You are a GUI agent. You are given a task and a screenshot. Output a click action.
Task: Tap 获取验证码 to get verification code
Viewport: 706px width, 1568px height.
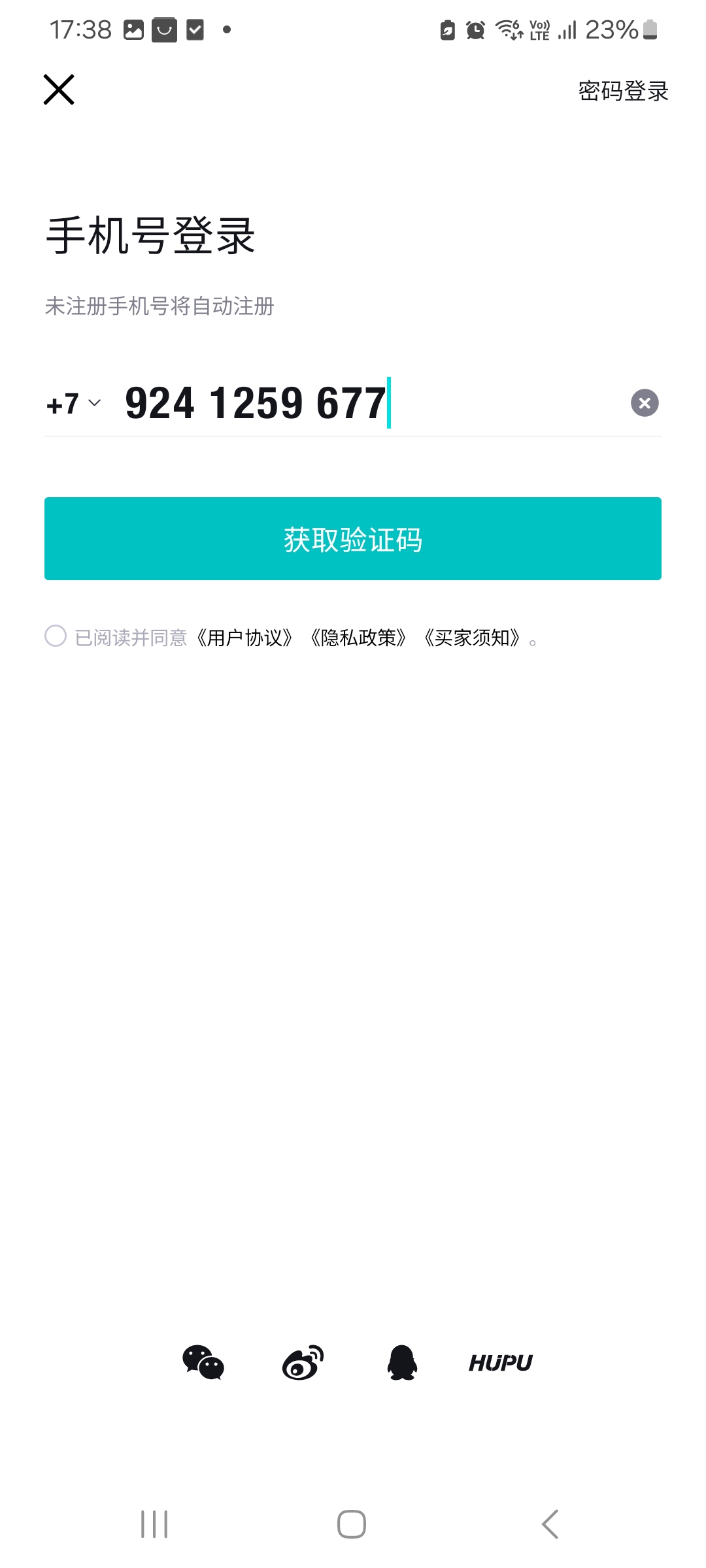tap(353, 539)
